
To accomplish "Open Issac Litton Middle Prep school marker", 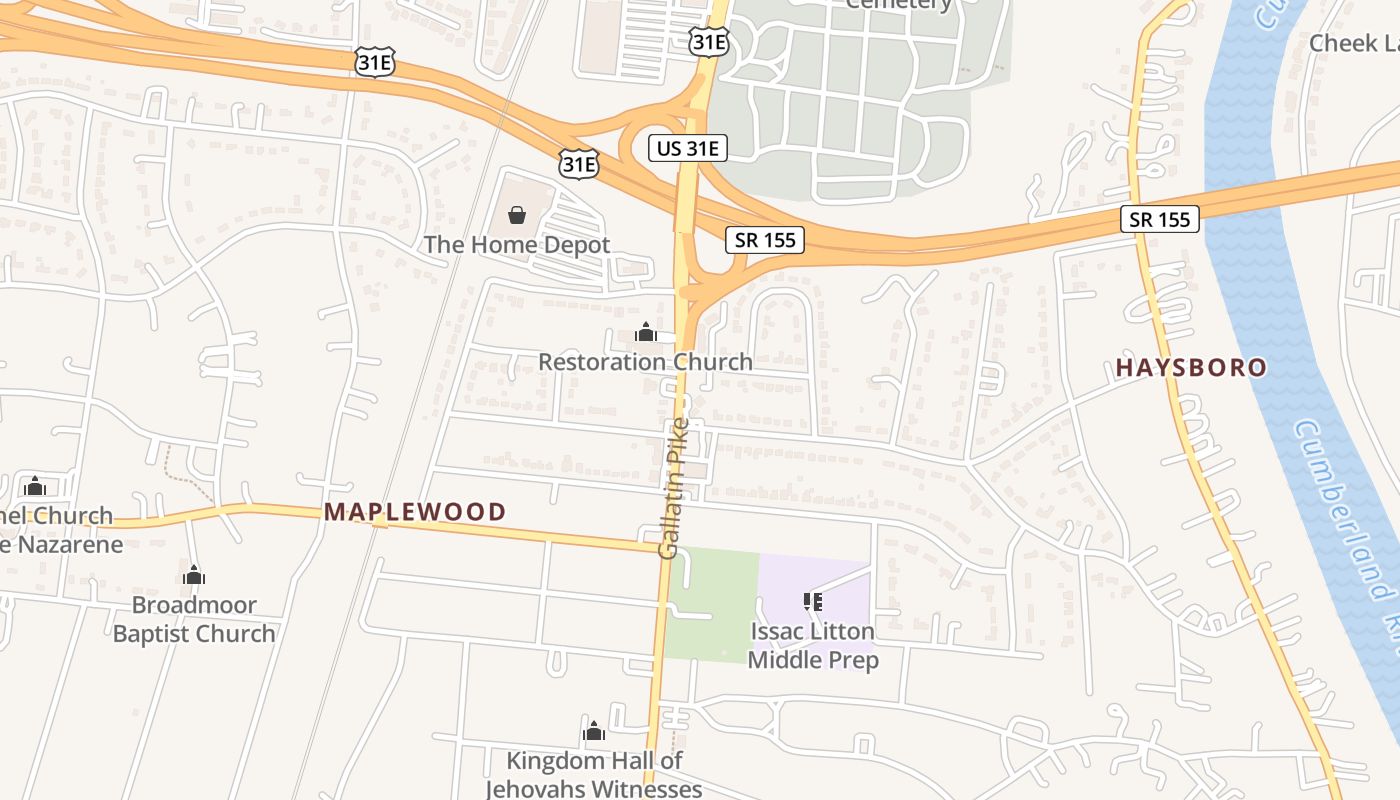I will tap(813, 601).
